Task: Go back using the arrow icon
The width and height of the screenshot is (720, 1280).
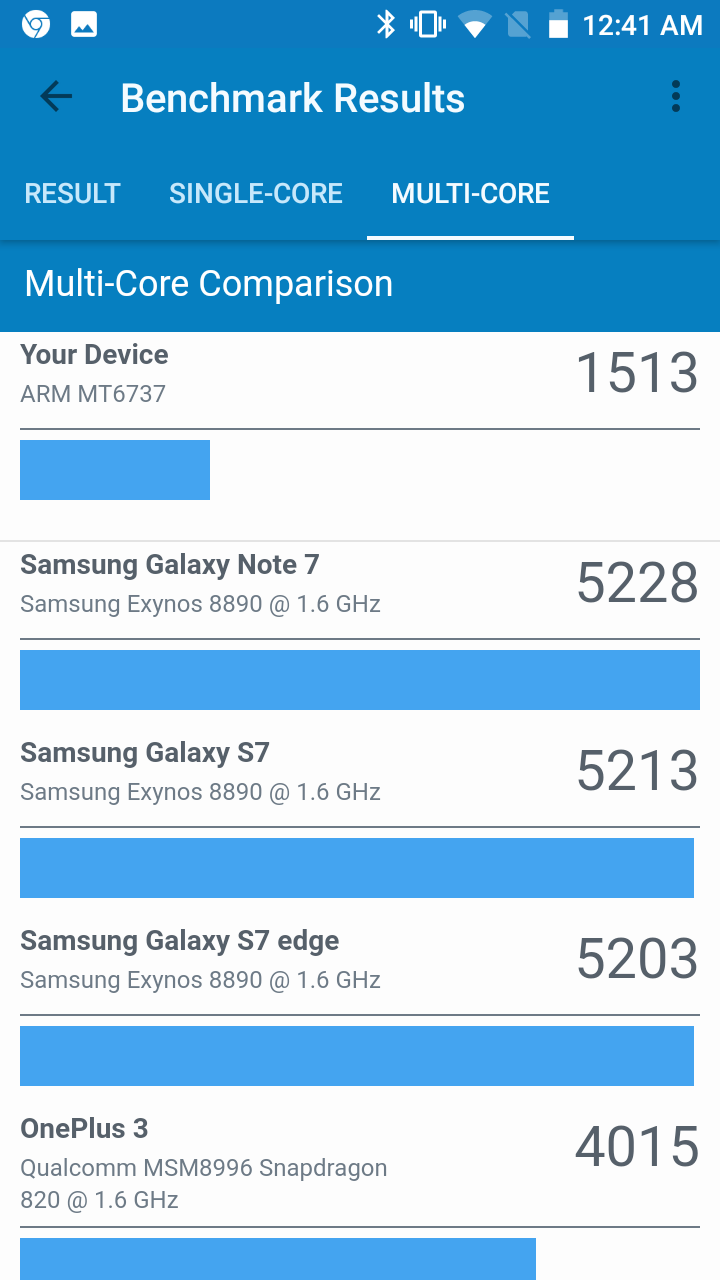Action: [56, 97]
